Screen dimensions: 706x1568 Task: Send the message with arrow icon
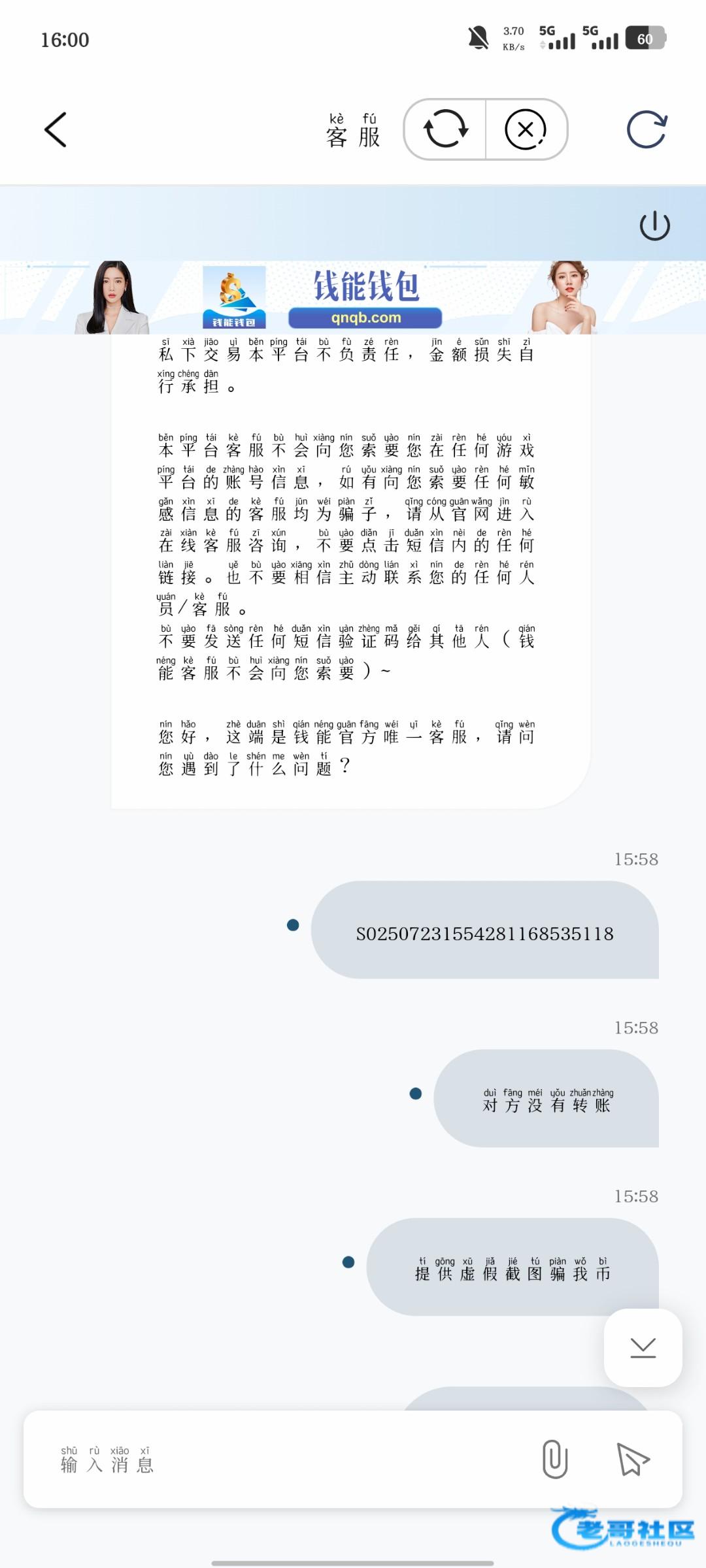point(632,1460)
